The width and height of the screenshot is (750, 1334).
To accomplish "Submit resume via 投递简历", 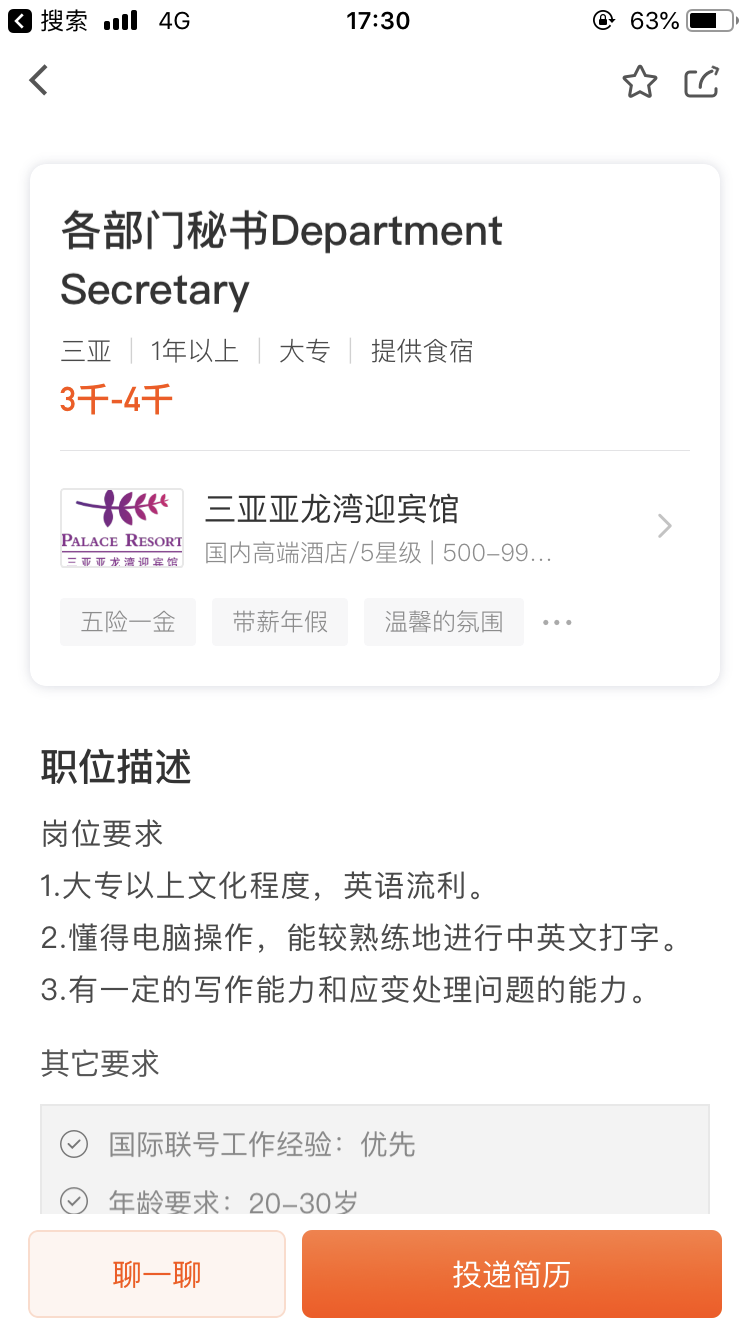I will [511, 1274].
